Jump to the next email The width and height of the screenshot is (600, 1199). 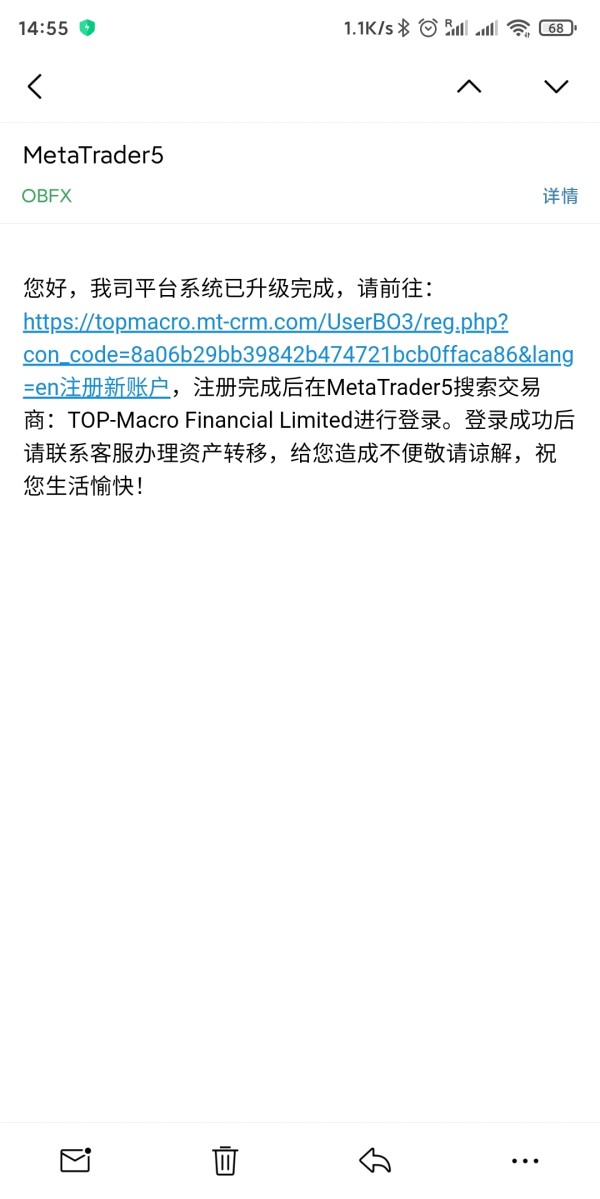(556, 86)
